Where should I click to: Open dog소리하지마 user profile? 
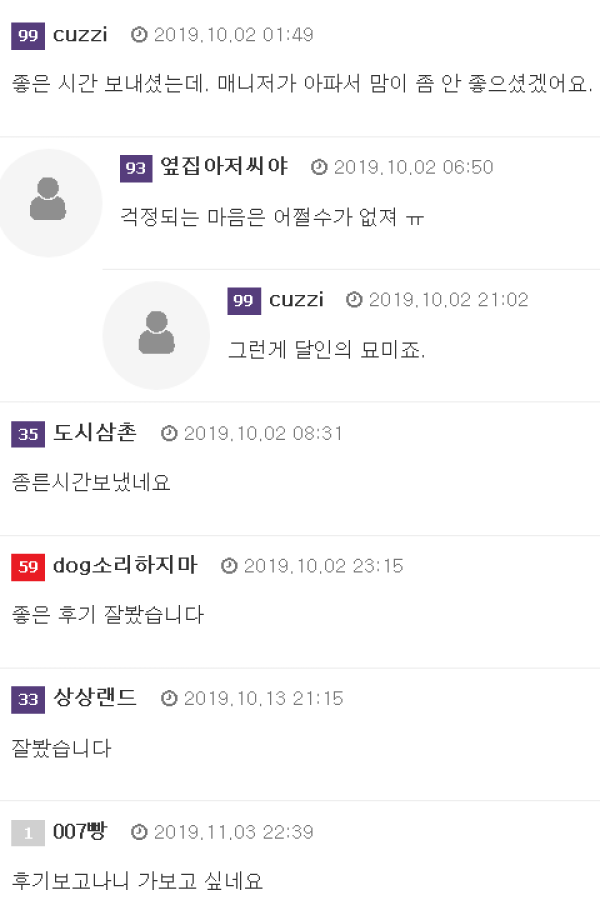click(x=125, y=566)
